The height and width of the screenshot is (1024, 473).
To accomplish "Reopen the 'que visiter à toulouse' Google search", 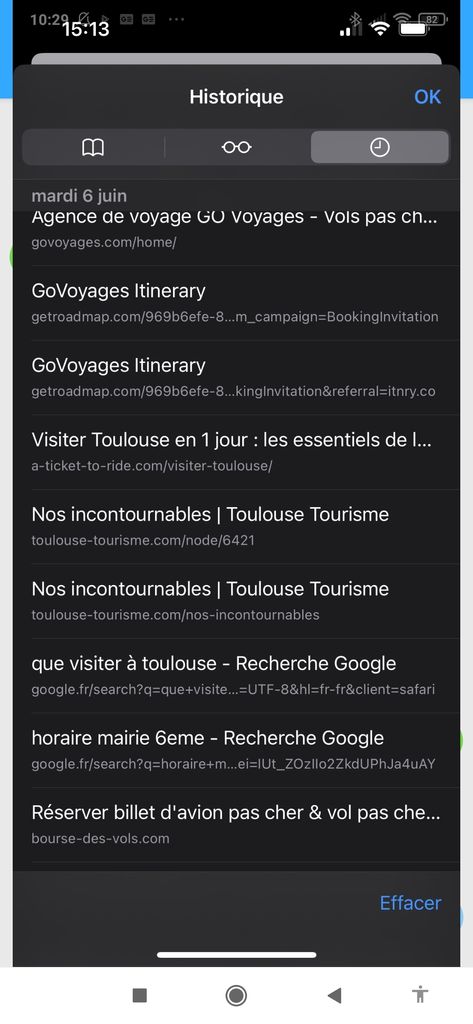I will 236,675.
